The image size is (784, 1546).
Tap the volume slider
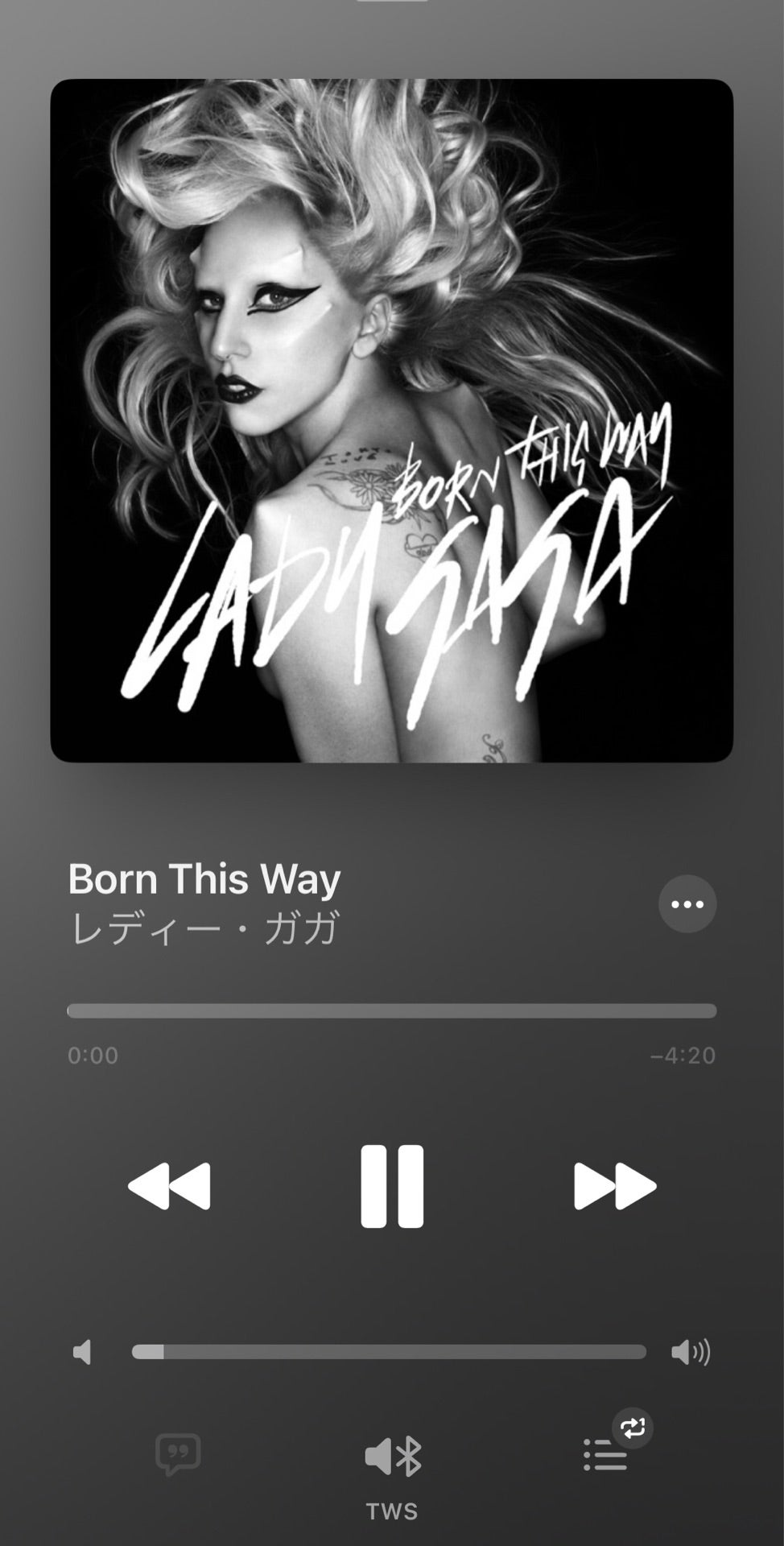389,1352
